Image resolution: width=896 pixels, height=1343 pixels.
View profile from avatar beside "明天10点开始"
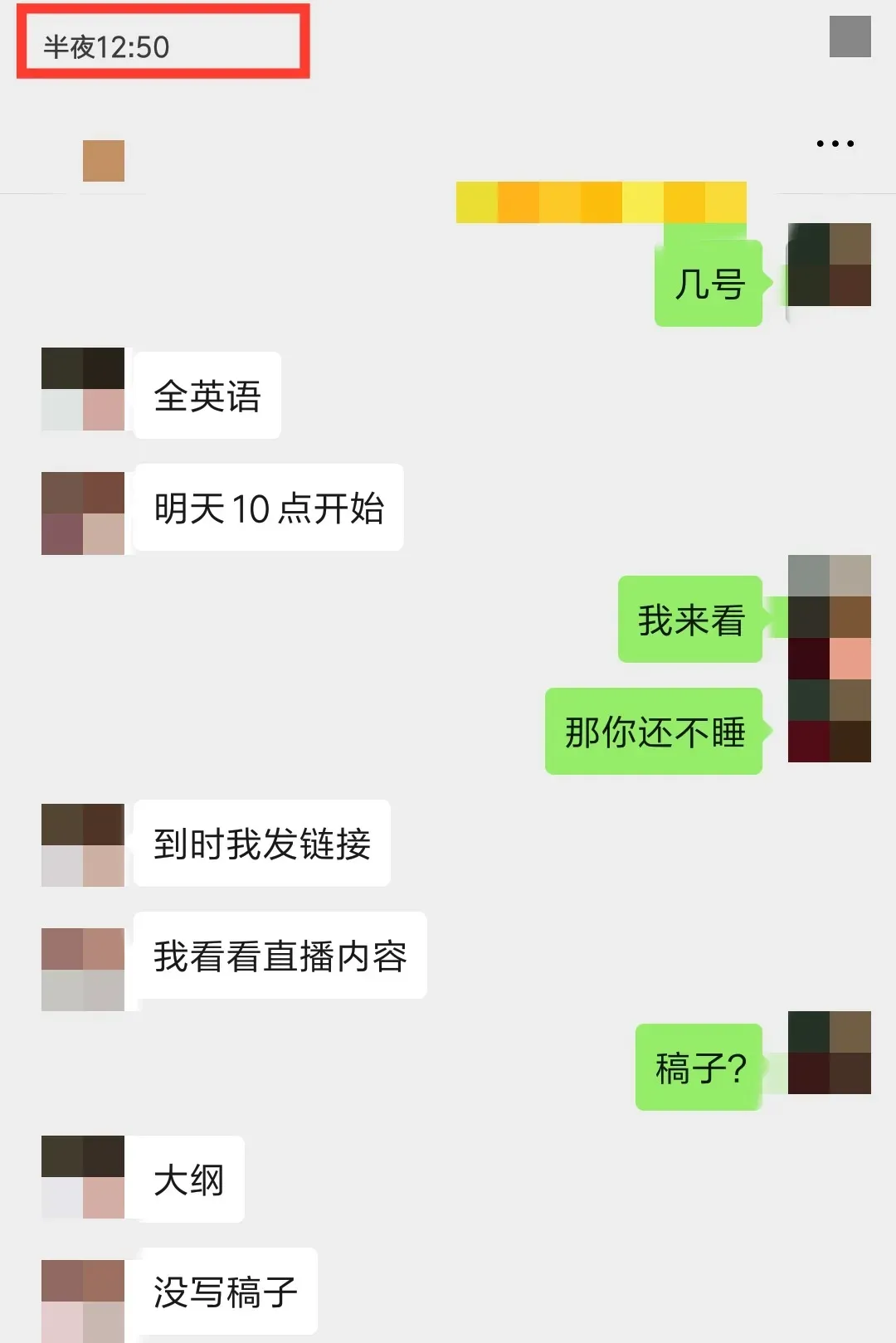tap(83, 513)
